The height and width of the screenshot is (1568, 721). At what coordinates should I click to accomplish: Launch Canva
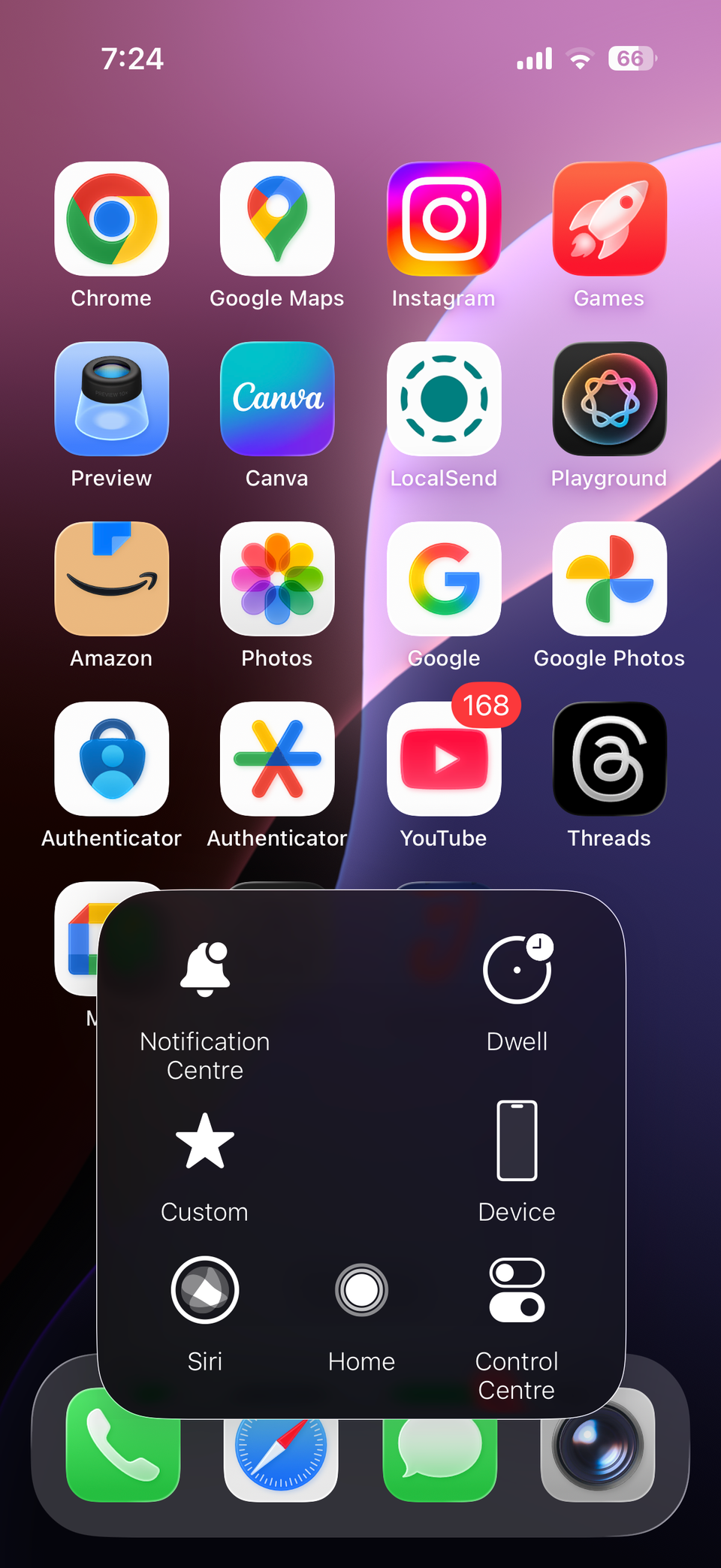277,399
